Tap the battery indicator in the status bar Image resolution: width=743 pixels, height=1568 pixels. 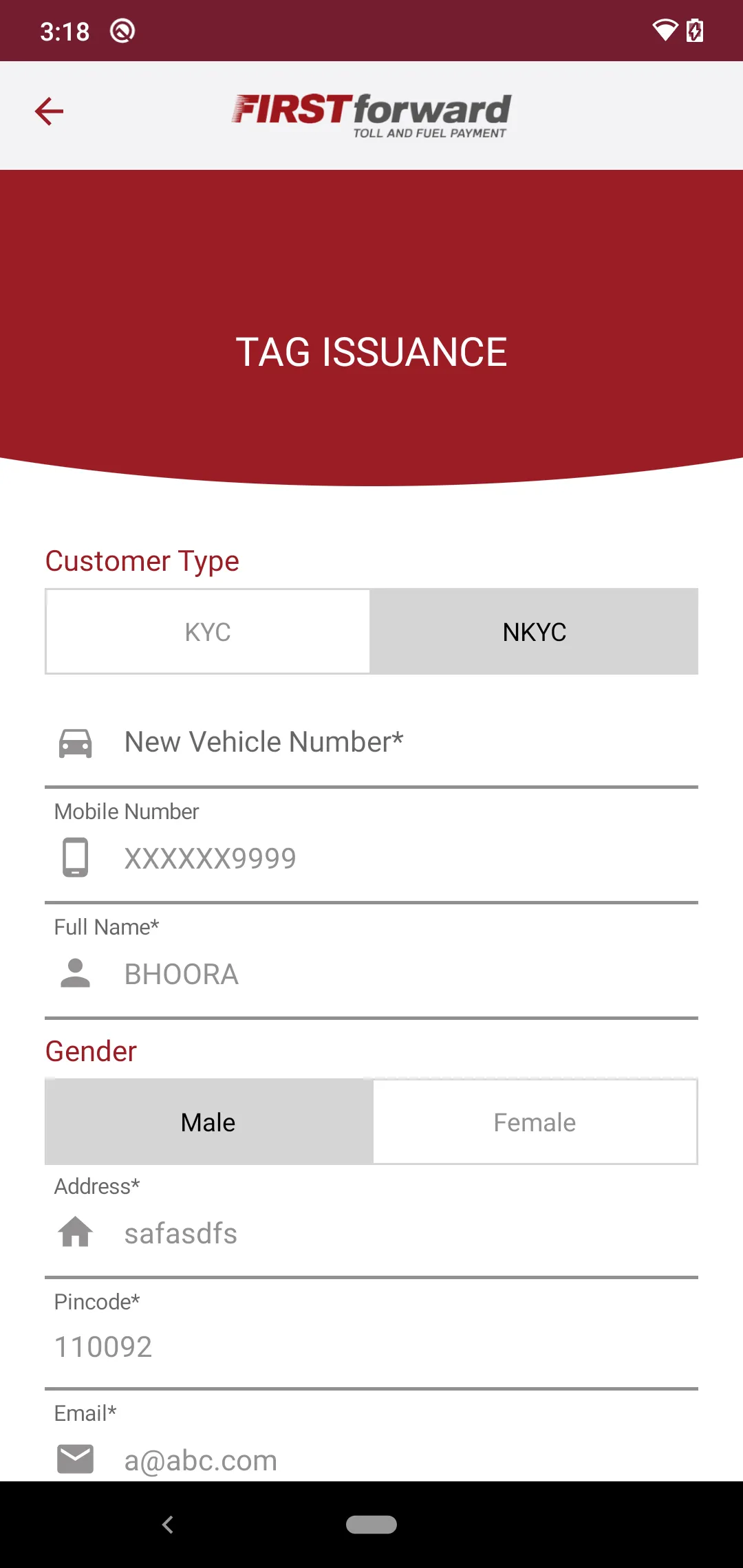click(x=695, y=30)
